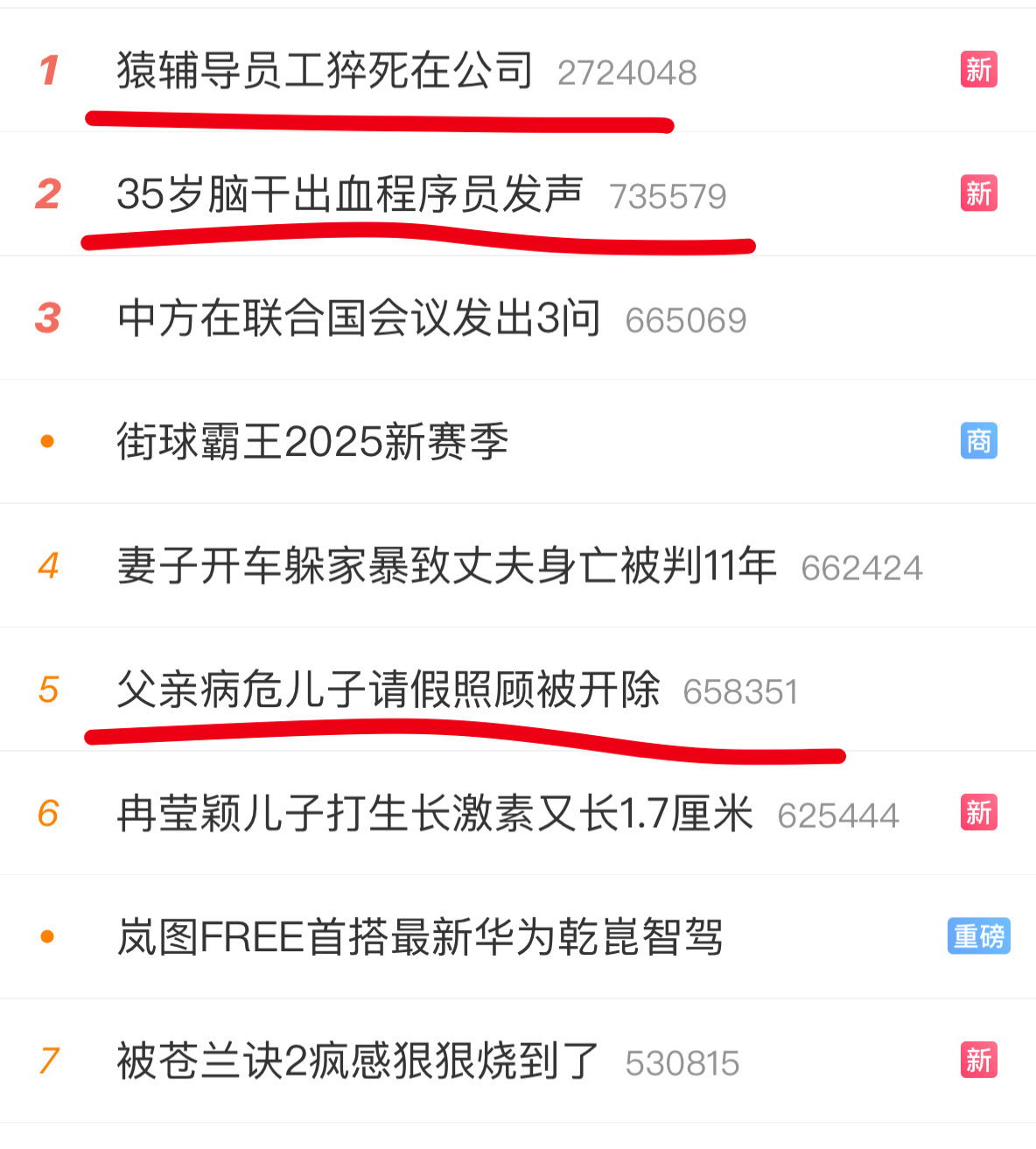
Task: Select topic 妻子开车躲家暴致丈夫身亡被判11年
Action: pos(446,566)
